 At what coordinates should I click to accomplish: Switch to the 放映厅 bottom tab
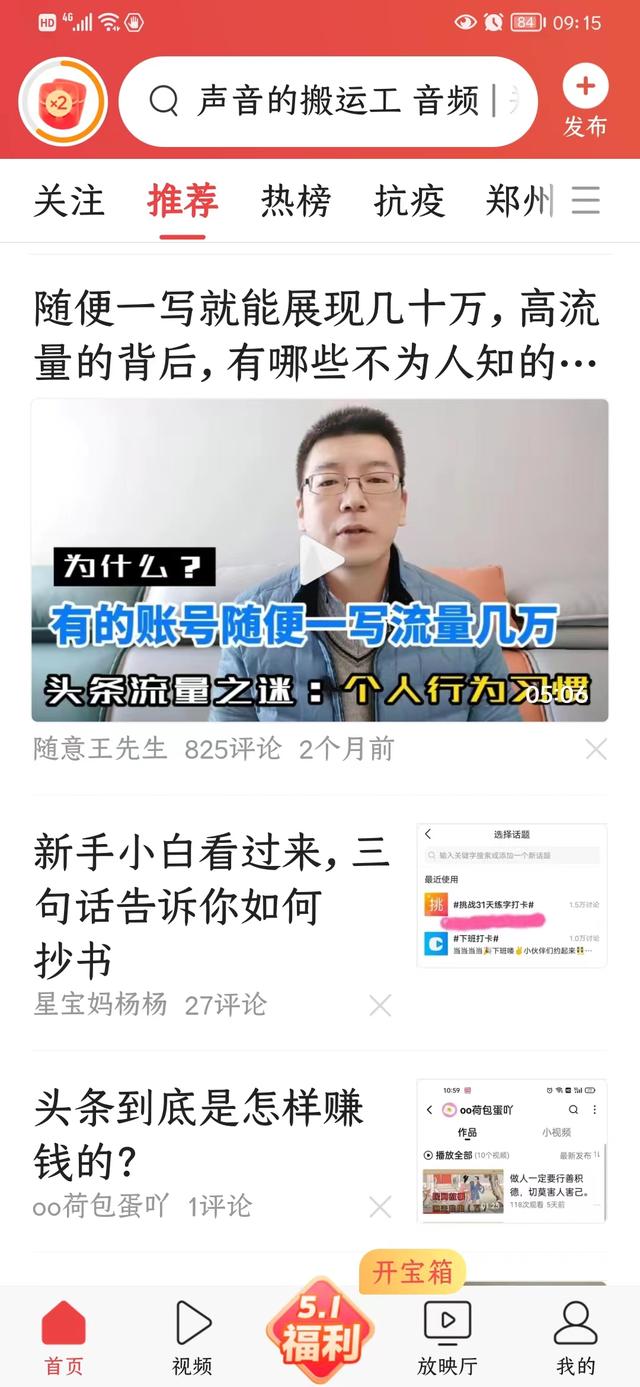pos(447,1338)
